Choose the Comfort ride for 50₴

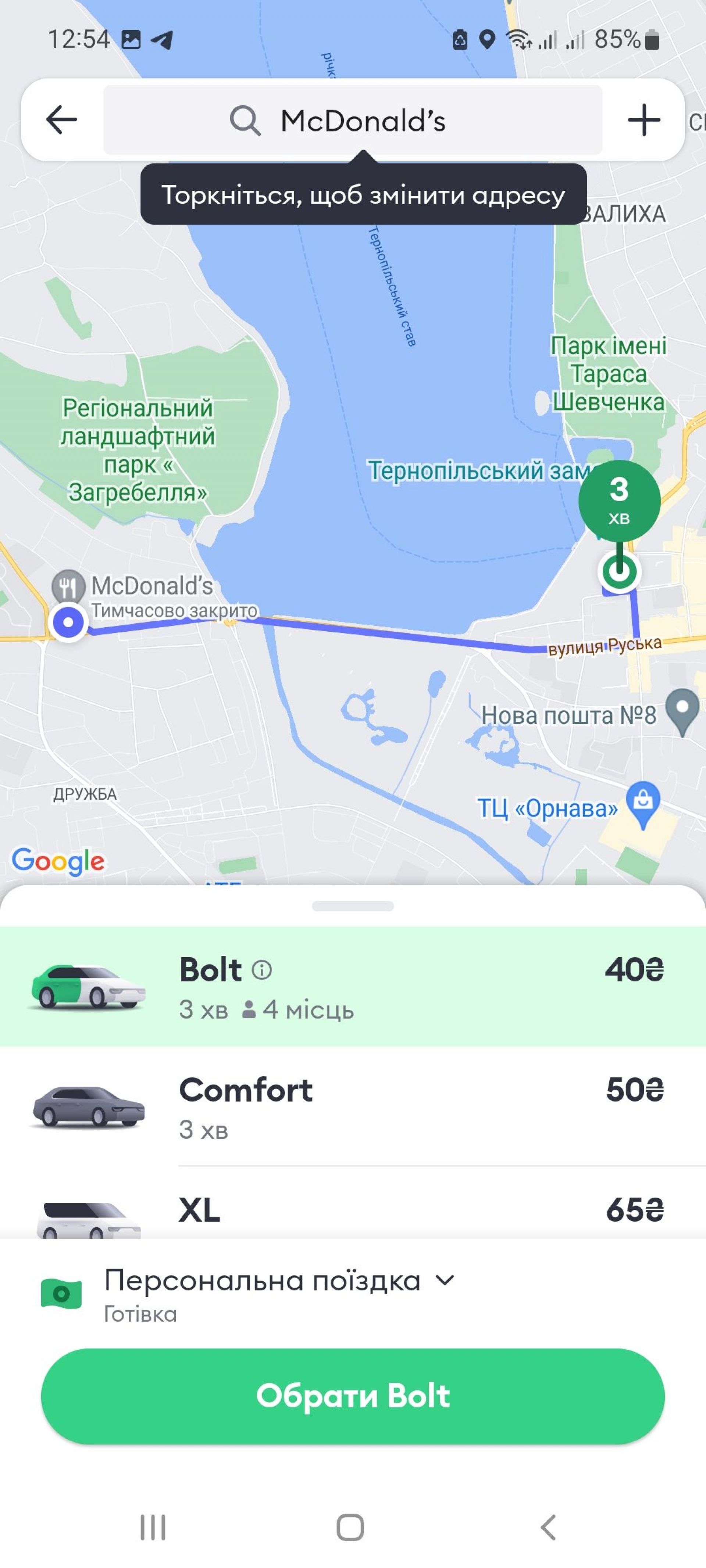353,1106
